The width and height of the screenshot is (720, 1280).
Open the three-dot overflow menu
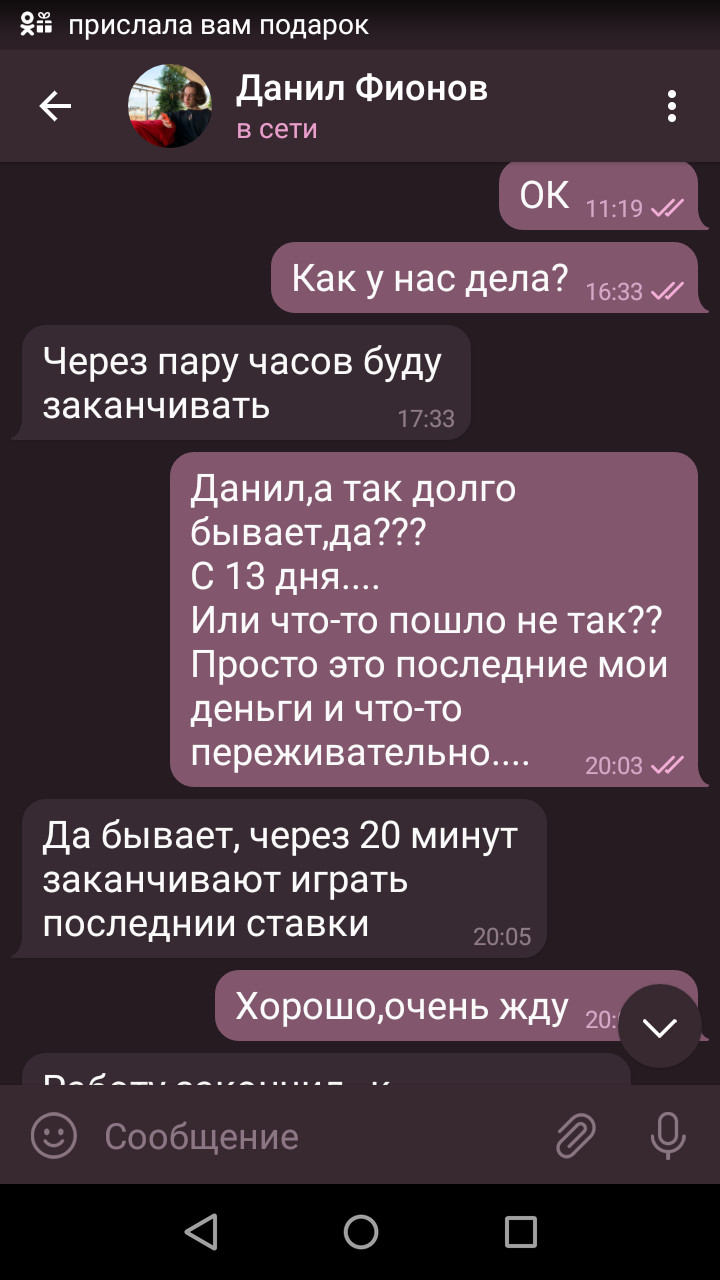(x=672, y=106)
